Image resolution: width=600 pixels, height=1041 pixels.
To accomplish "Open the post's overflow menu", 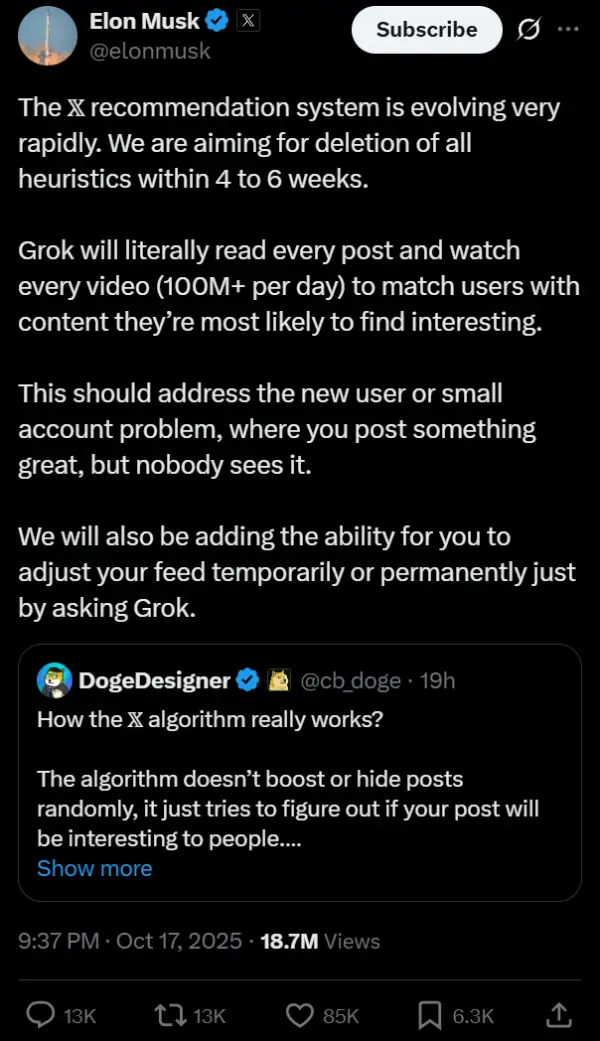I will tap(567, 30).
